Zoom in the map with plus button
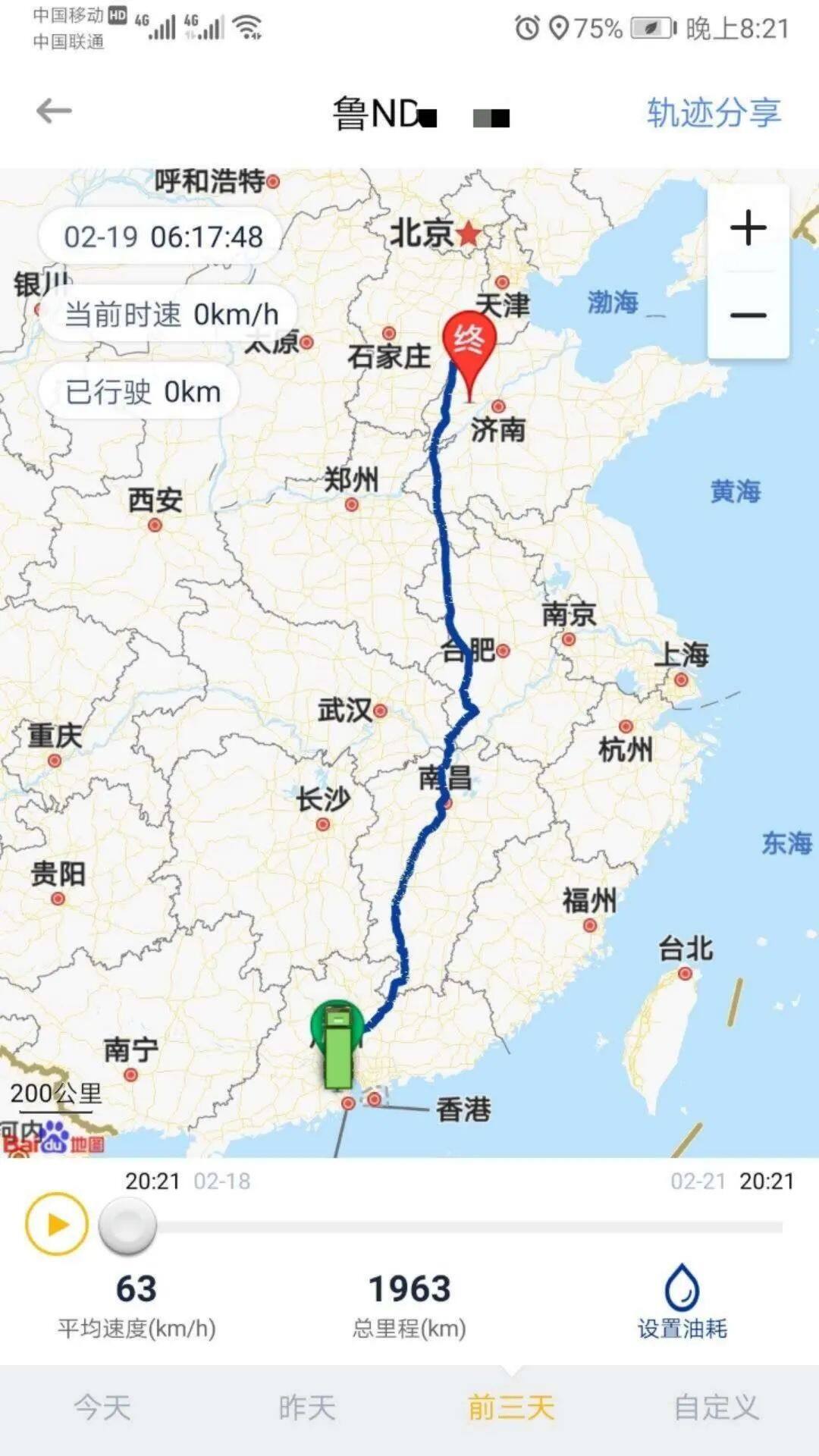819x1456 pixels. pyautogui.click(x=748, y=228)
